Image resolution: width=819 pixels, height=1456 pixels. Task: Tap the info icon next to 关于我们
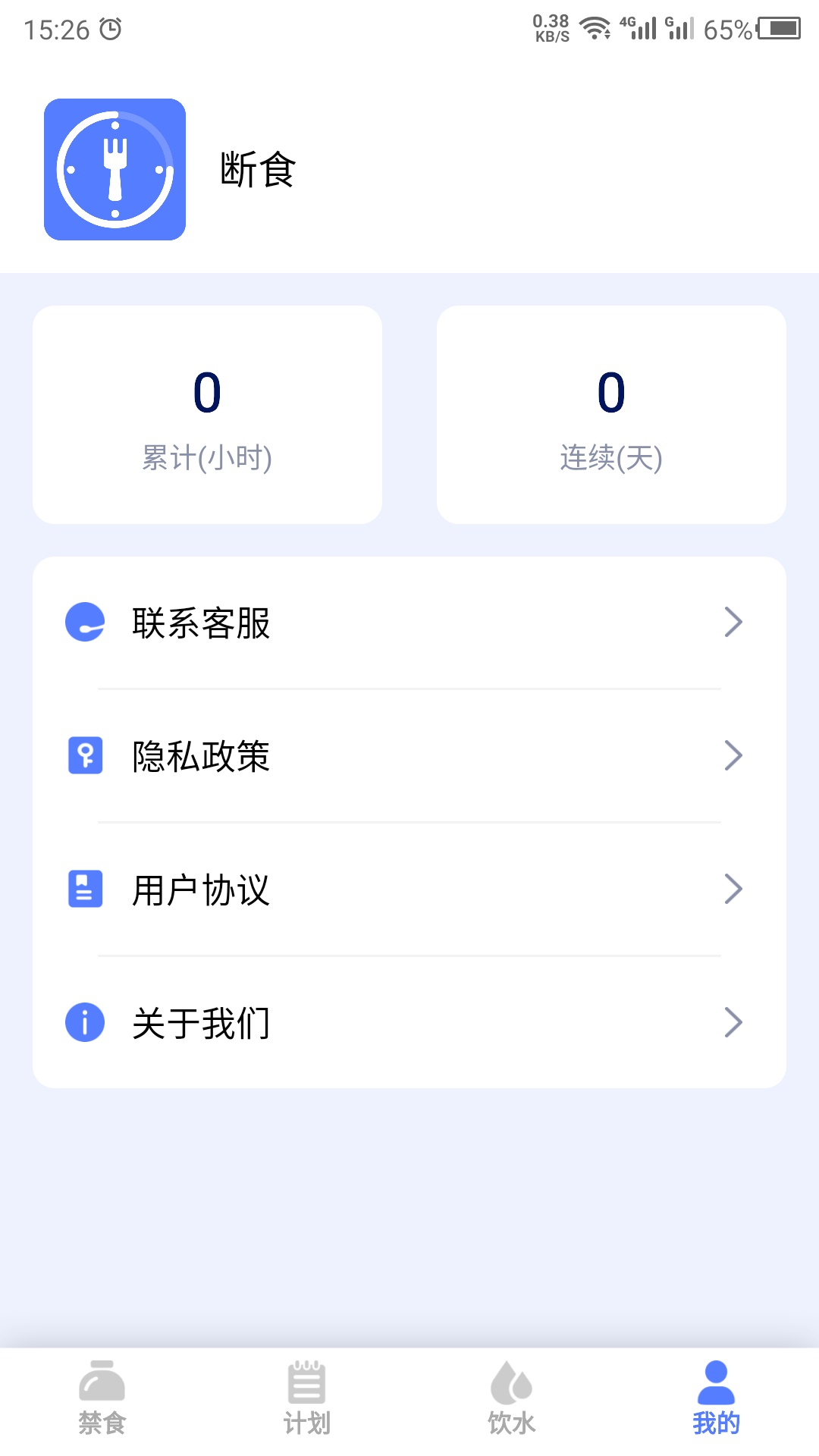pos(85,1023)
